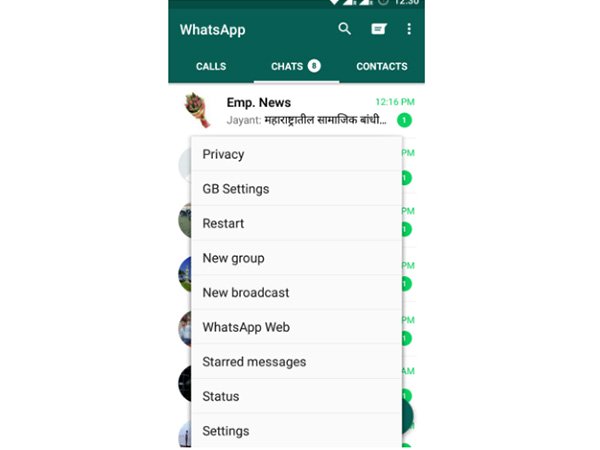Open the search icon
The height and width of the screenshot is (450, 600).
(x=345, y=29)
